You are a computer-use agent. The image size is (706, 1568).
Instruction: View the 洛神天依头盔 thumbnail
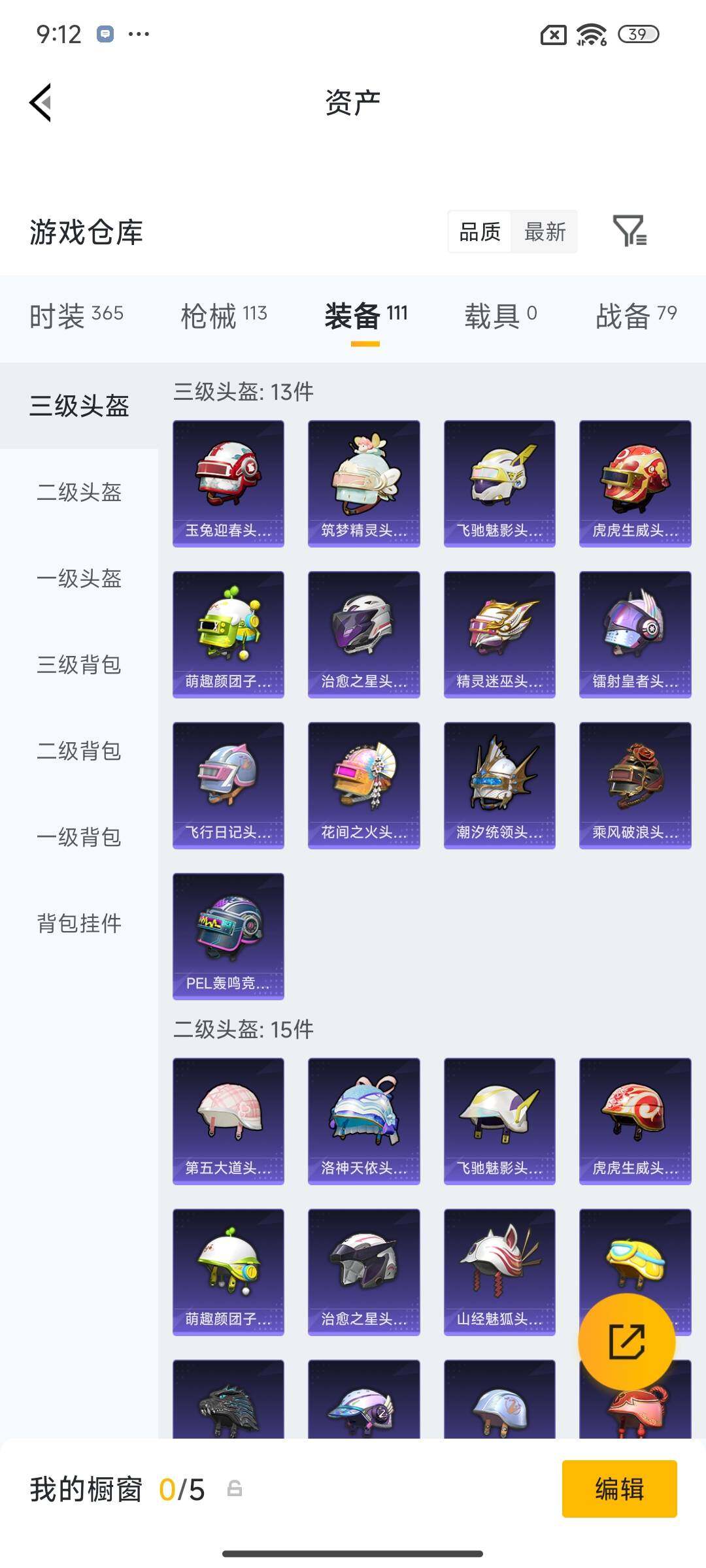tap(363, 1120)
